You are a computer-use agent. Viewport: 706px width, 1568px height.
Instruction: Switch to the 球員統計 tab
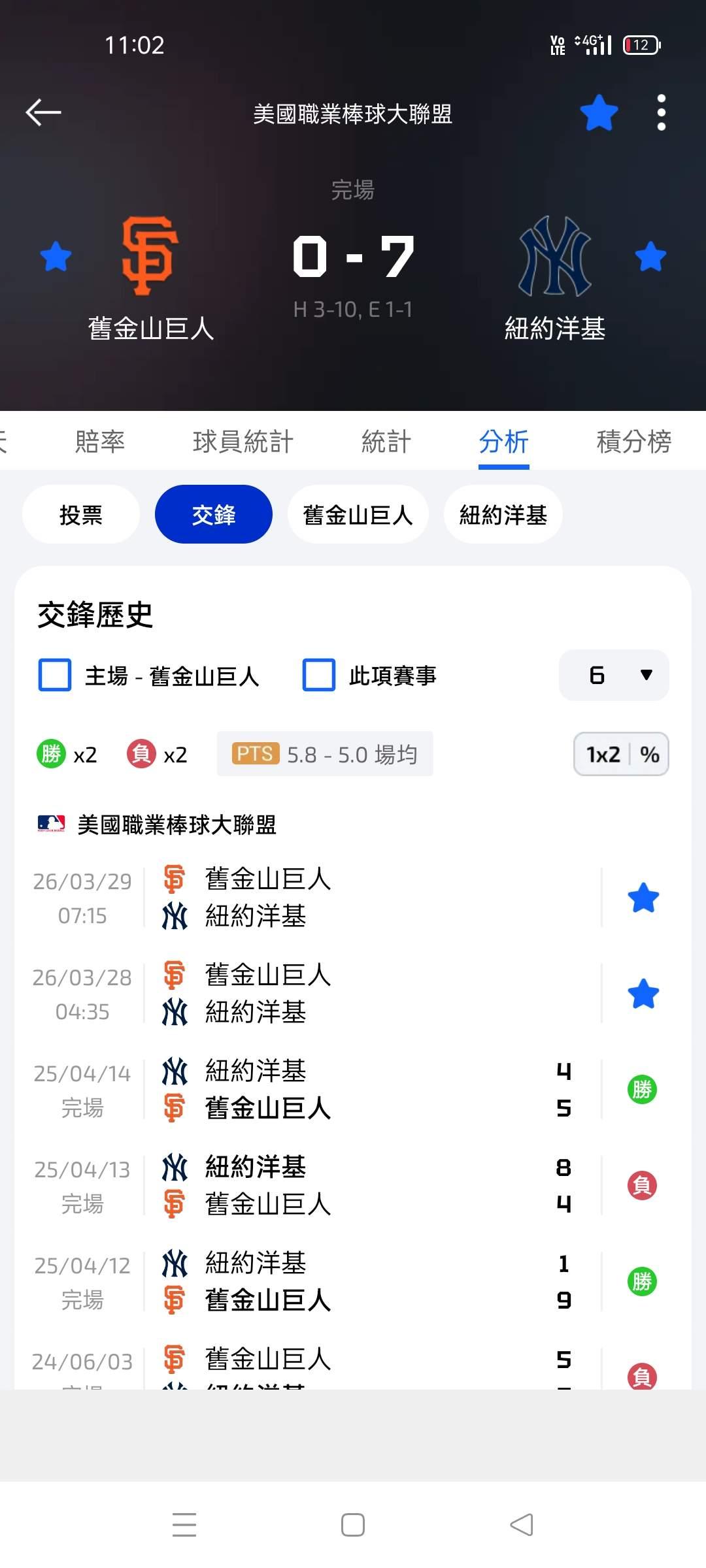coord(243,442)
